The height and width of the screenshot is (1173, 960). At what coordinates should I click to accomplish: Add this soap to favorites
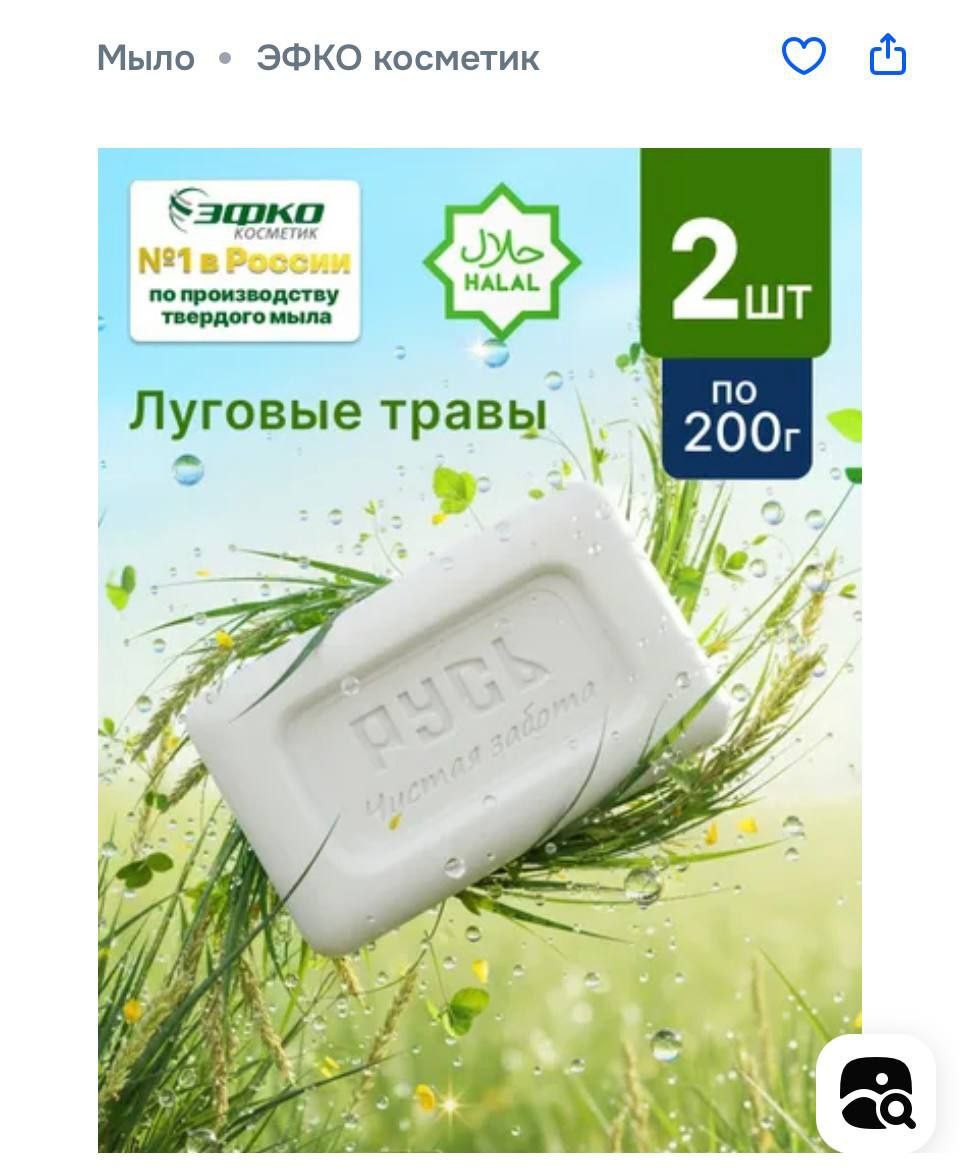tap(803, 56)
